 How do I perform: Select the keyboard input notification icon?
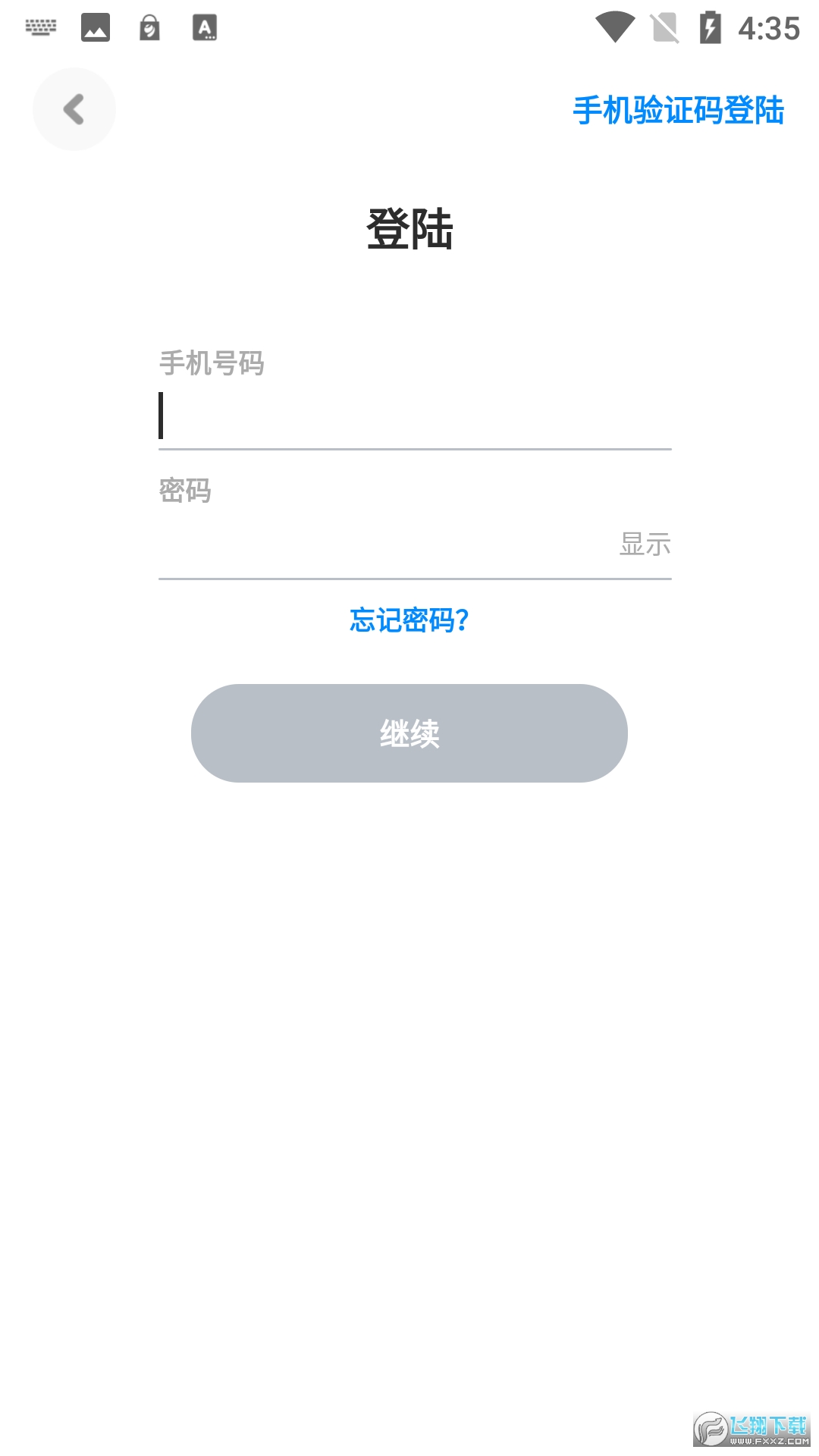pos(40,27)
